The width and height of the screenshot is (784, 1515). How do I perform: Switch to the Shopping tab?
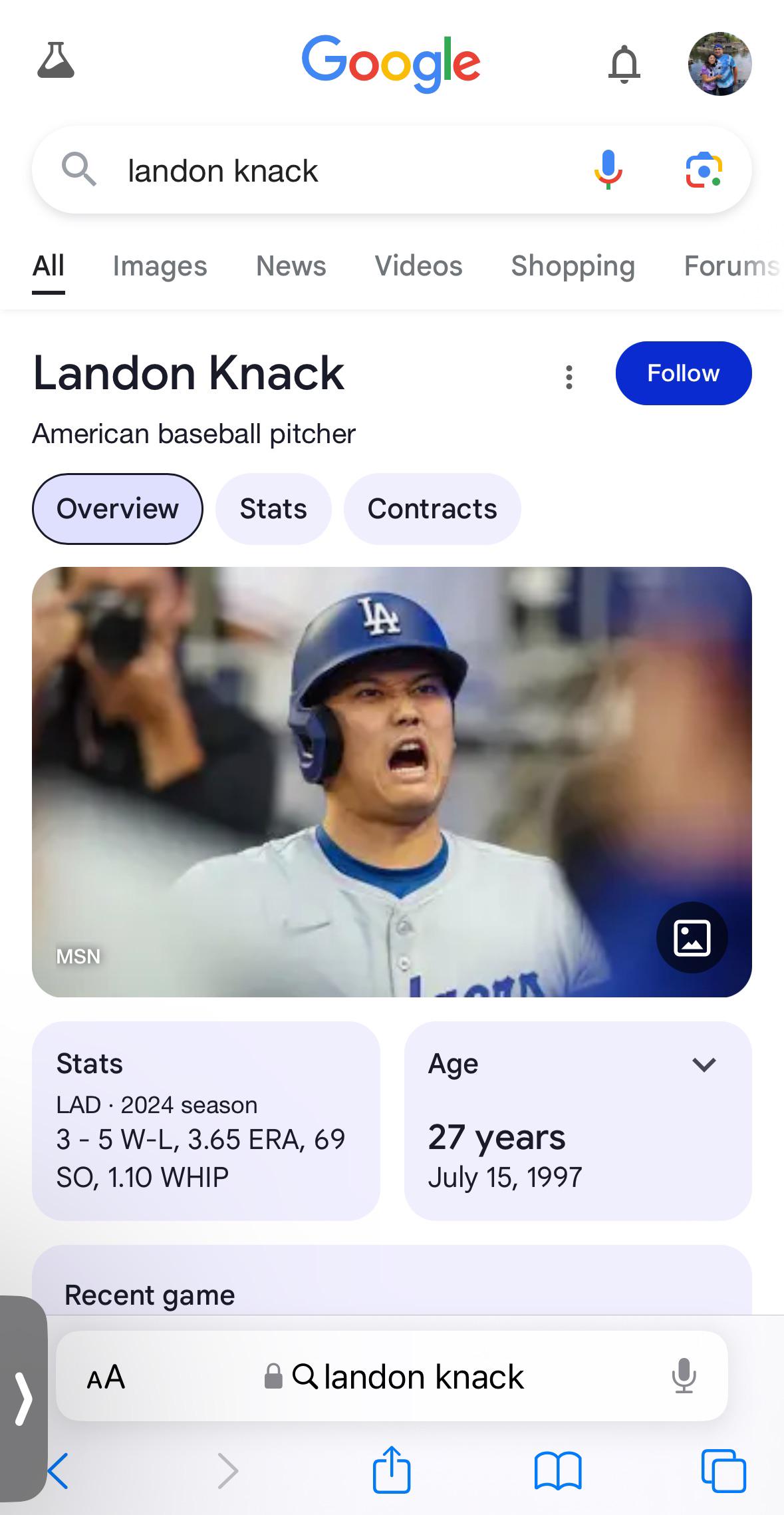(x=573, y=266)
